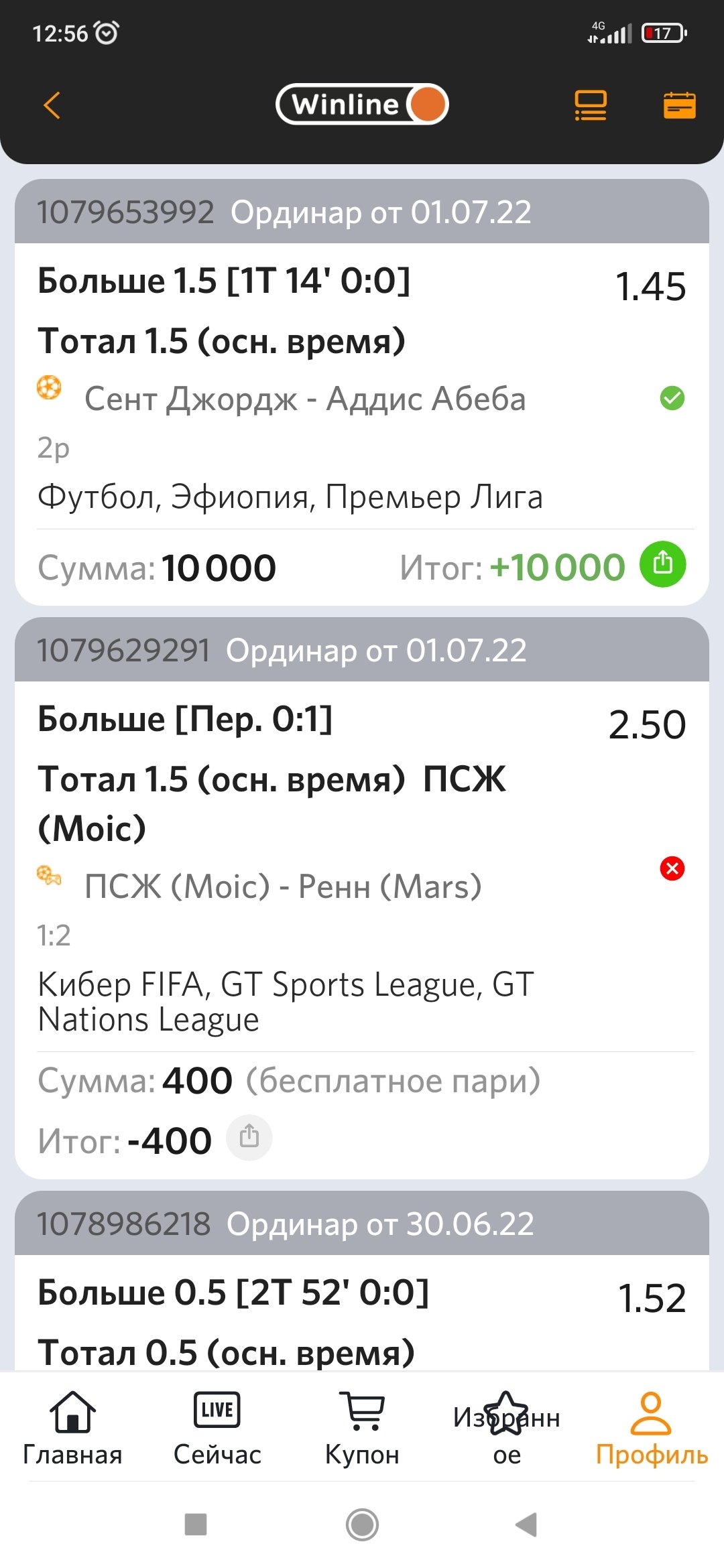Switch to the Сейчас live tab
This screenshot has width=724, height=1568.
217,1429
